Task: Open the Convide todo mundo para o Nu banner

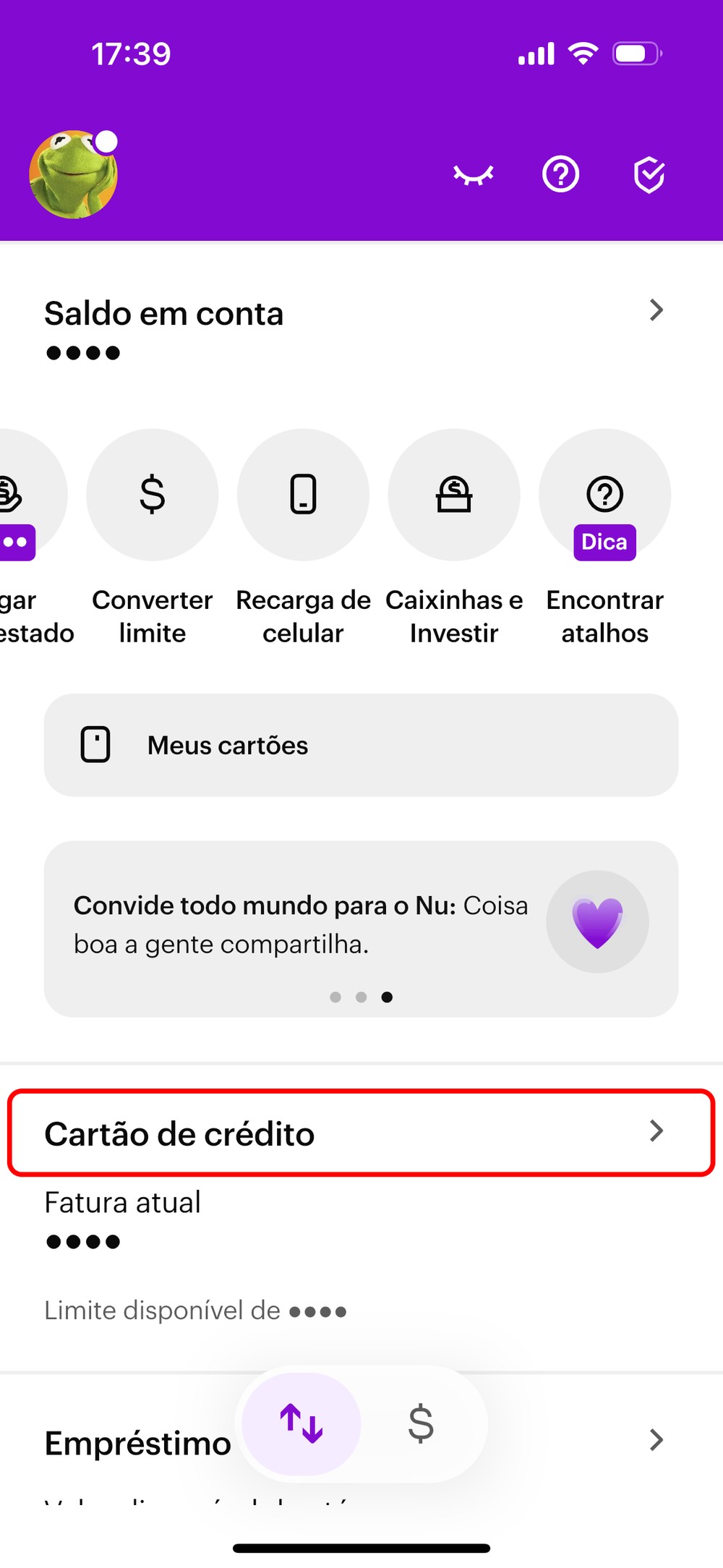Action: tap(361, 924)
